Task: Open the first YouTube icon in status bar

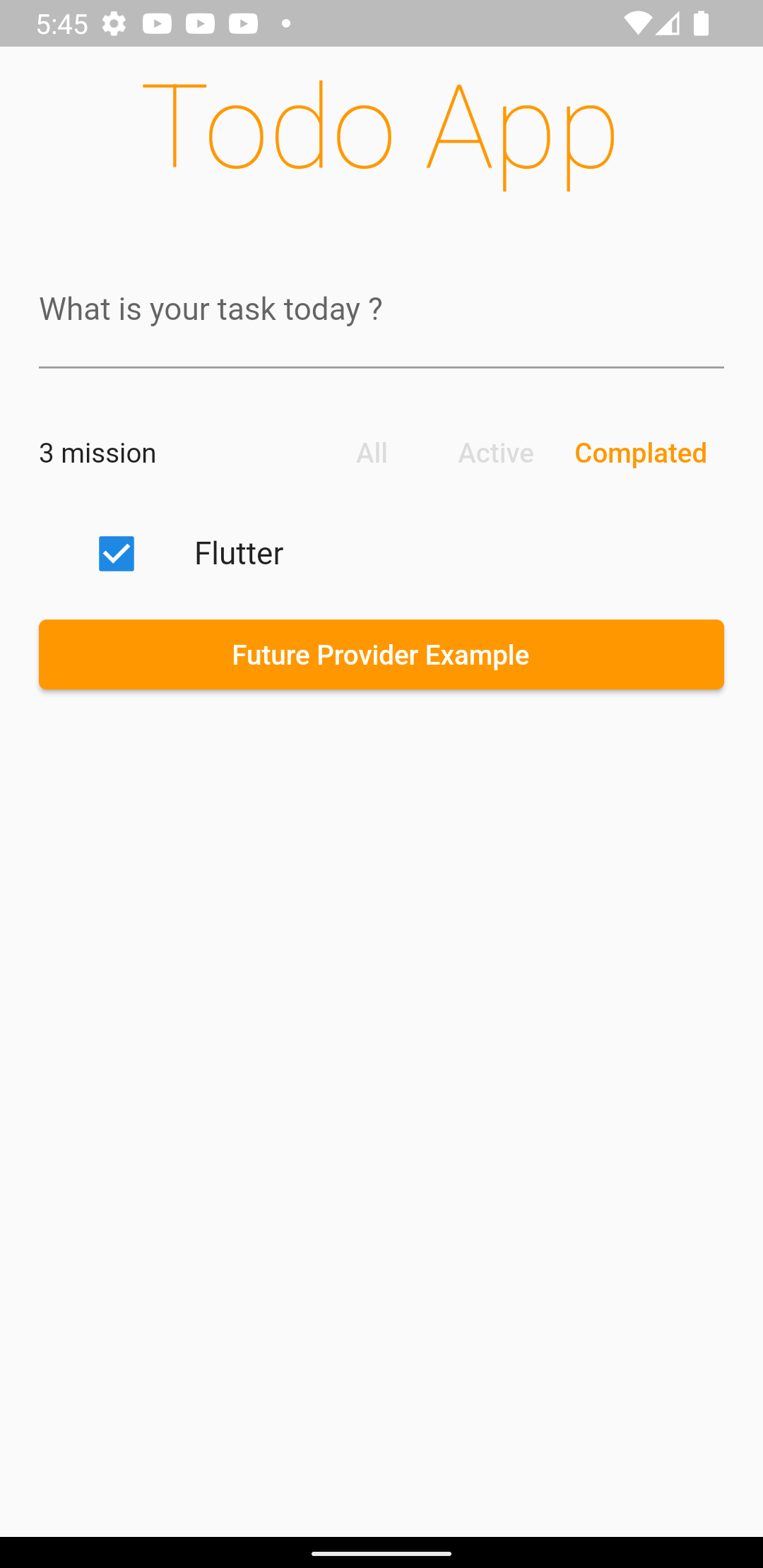Action: point(158,23)
